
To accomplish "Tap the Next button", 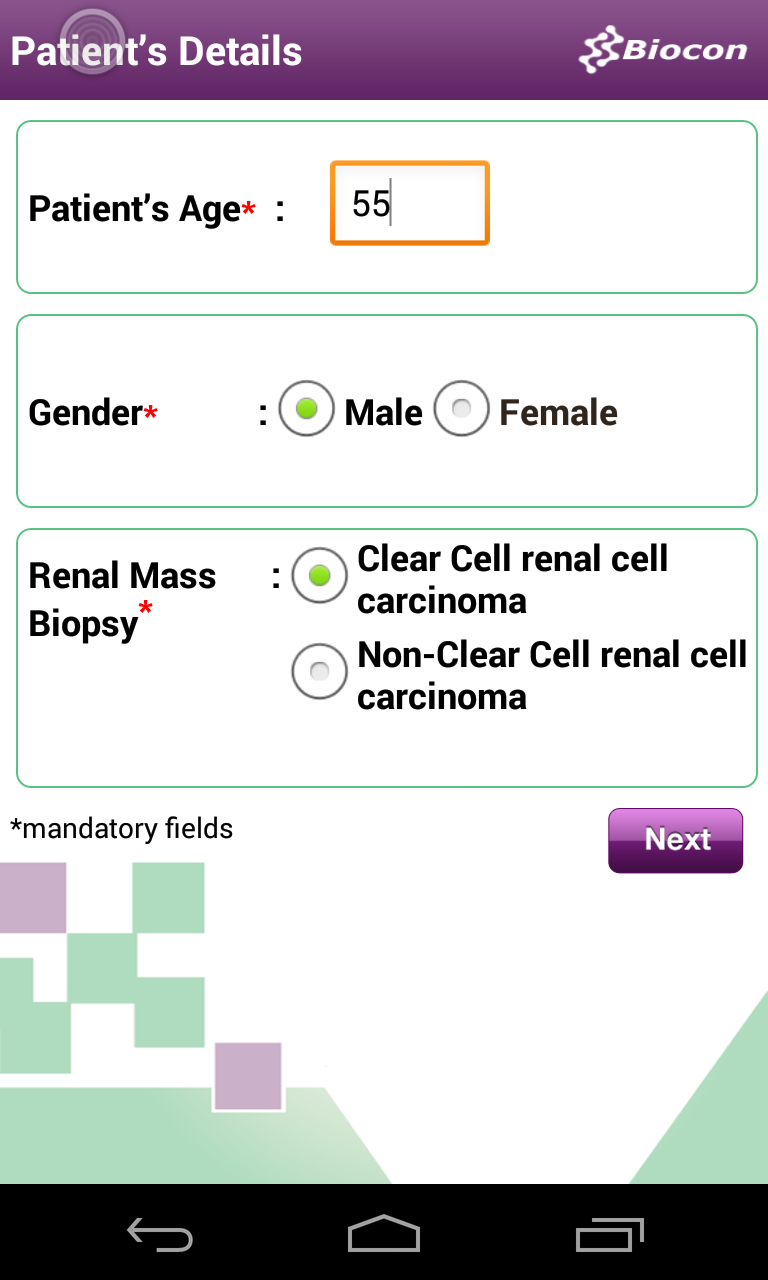I will (675, 840).
